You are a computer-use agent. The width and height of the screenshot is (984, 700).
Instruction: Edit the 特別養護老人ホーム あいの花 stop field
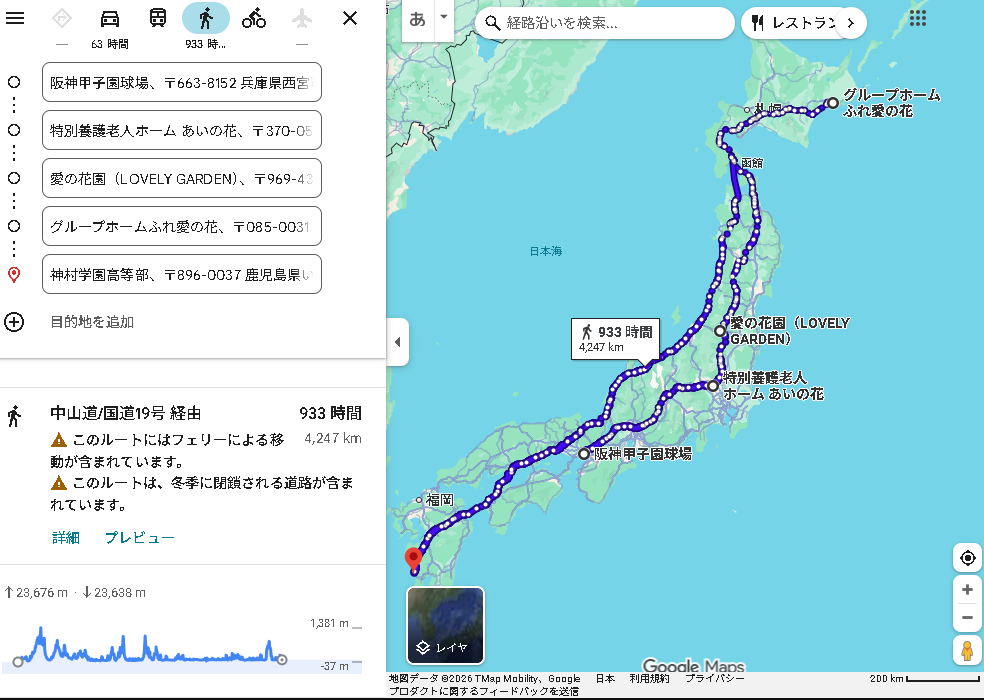(181, 130)
